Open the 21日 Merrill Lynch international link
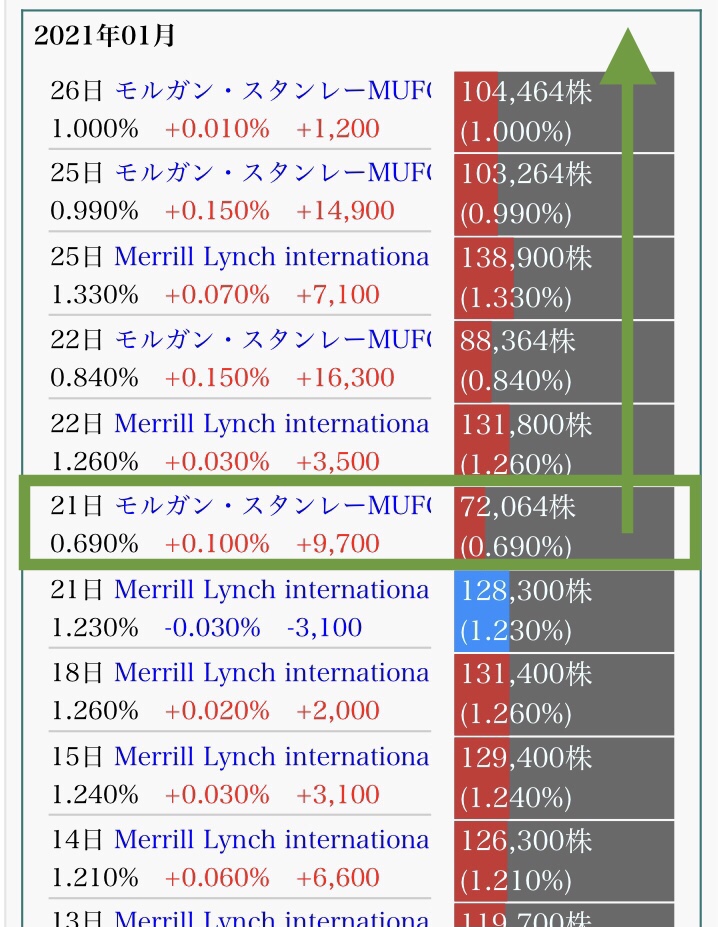 tap(272, 590)
